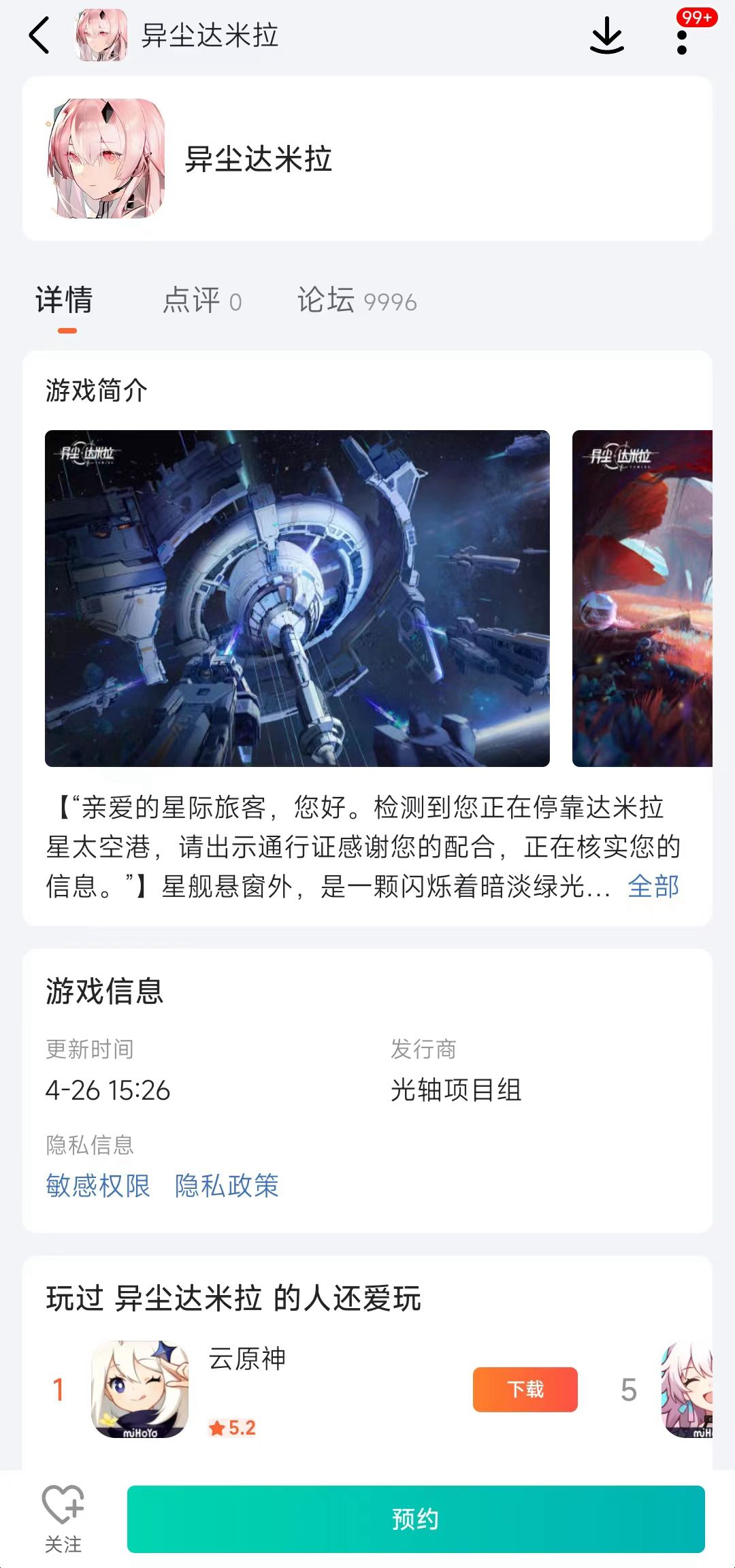Open the red planet screenshot

[x=642, y=598]
